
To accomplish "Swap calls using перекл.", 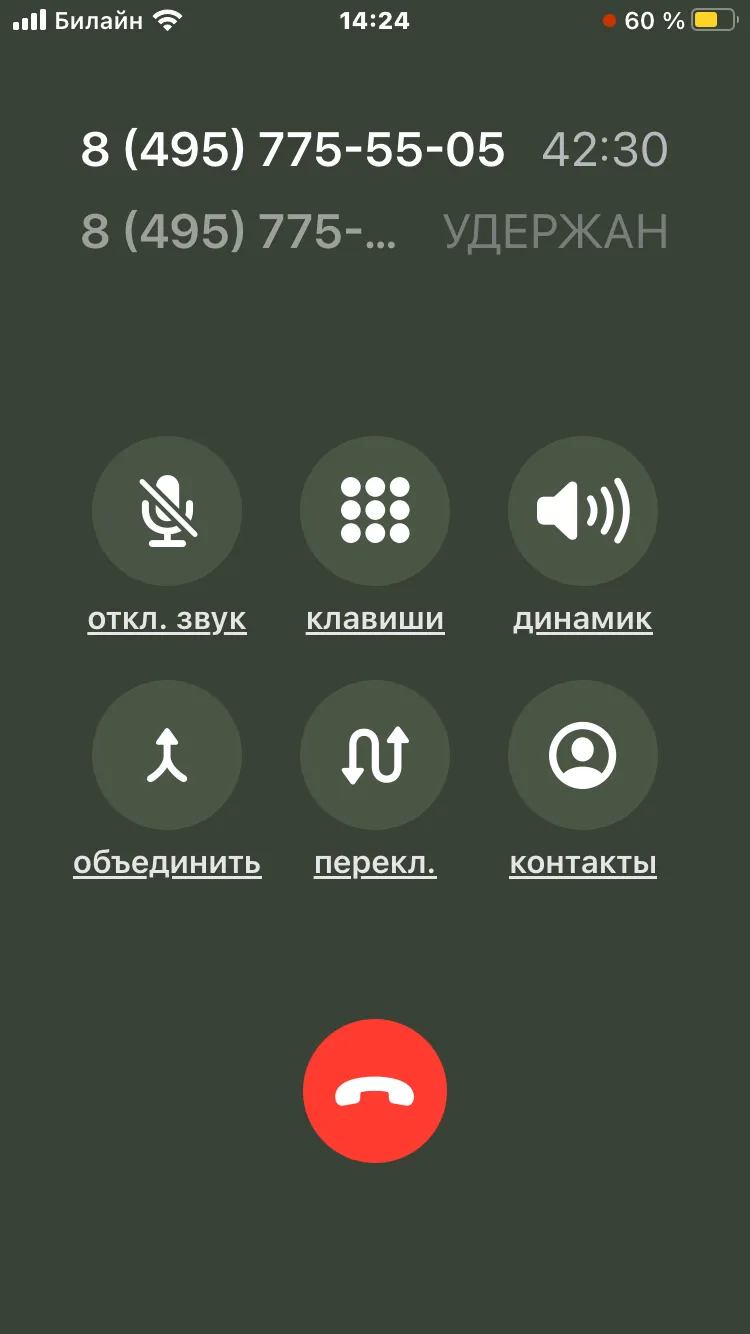I will tap(375, 755).
